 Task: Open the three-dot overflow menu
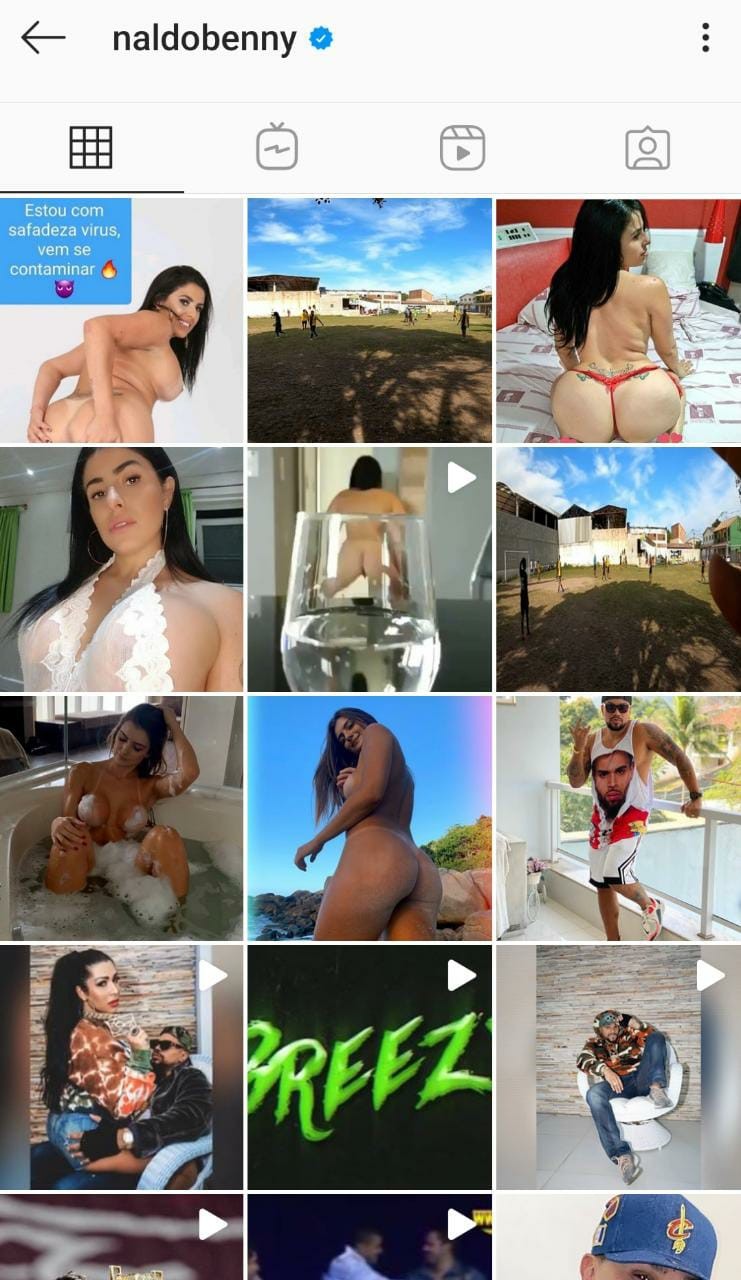tap(705, 38)
